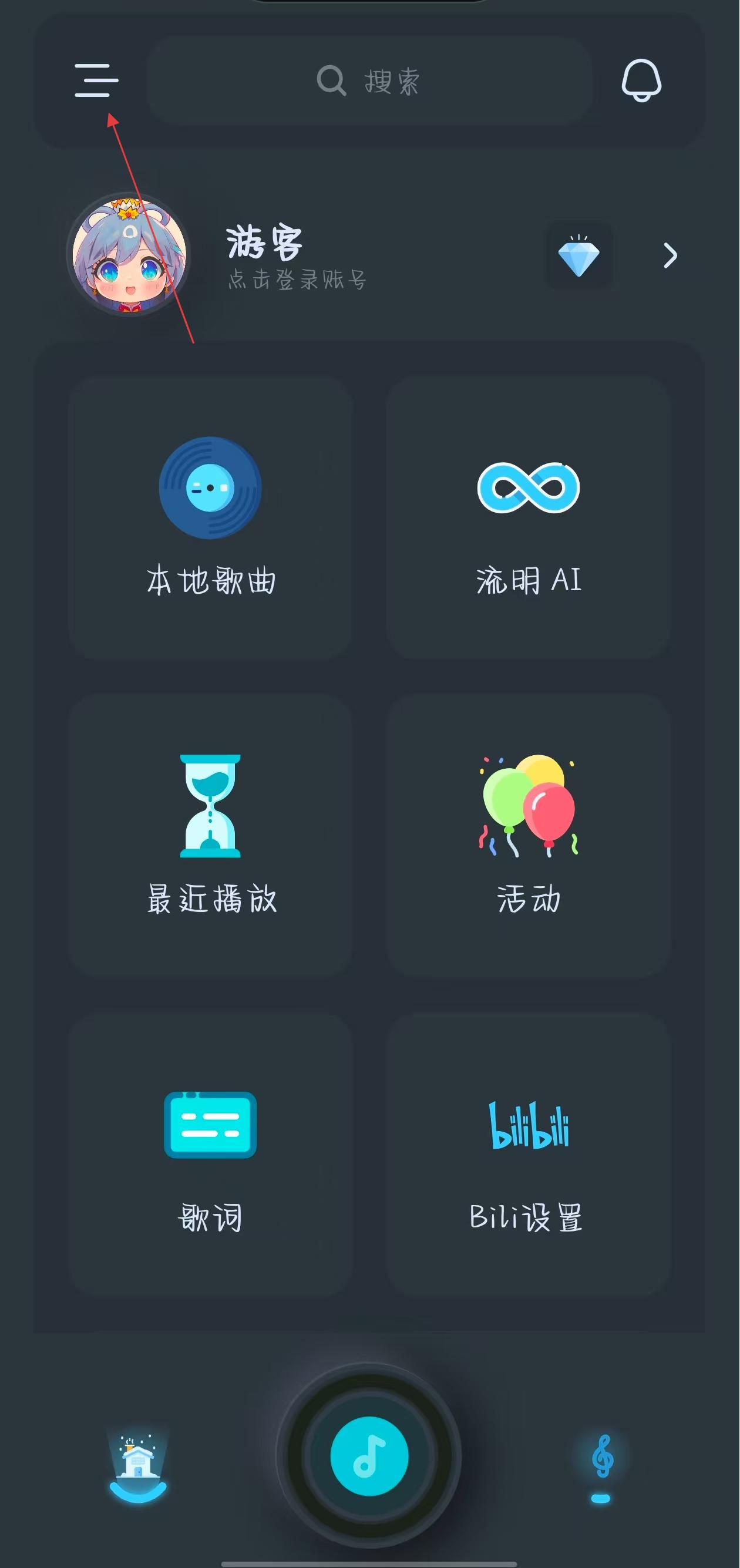
Task: Launch the 流明 AI card
Action: (x=528, y=517)
